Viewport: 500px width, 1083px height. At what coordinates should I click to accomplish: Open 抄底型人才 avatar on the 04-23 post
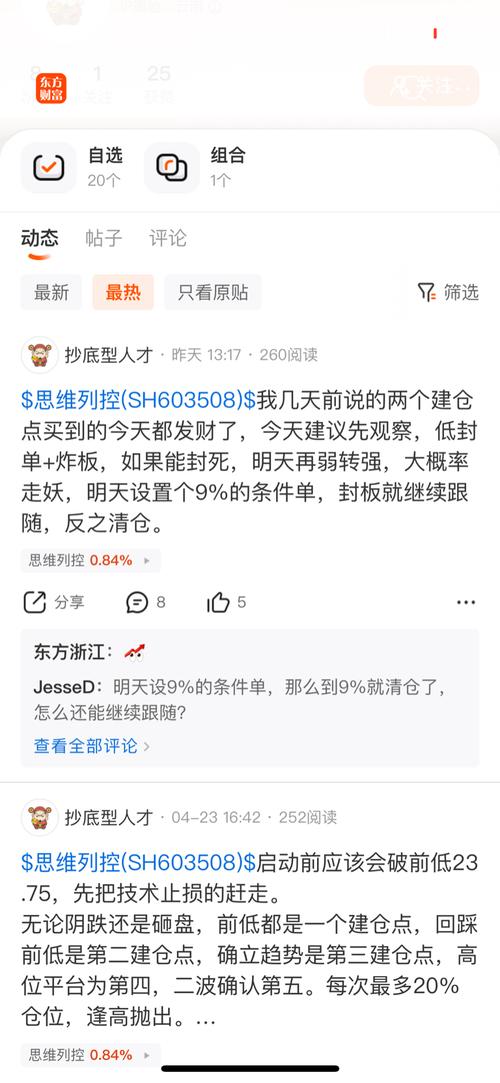pyautogui.click(x=40, y=818)
